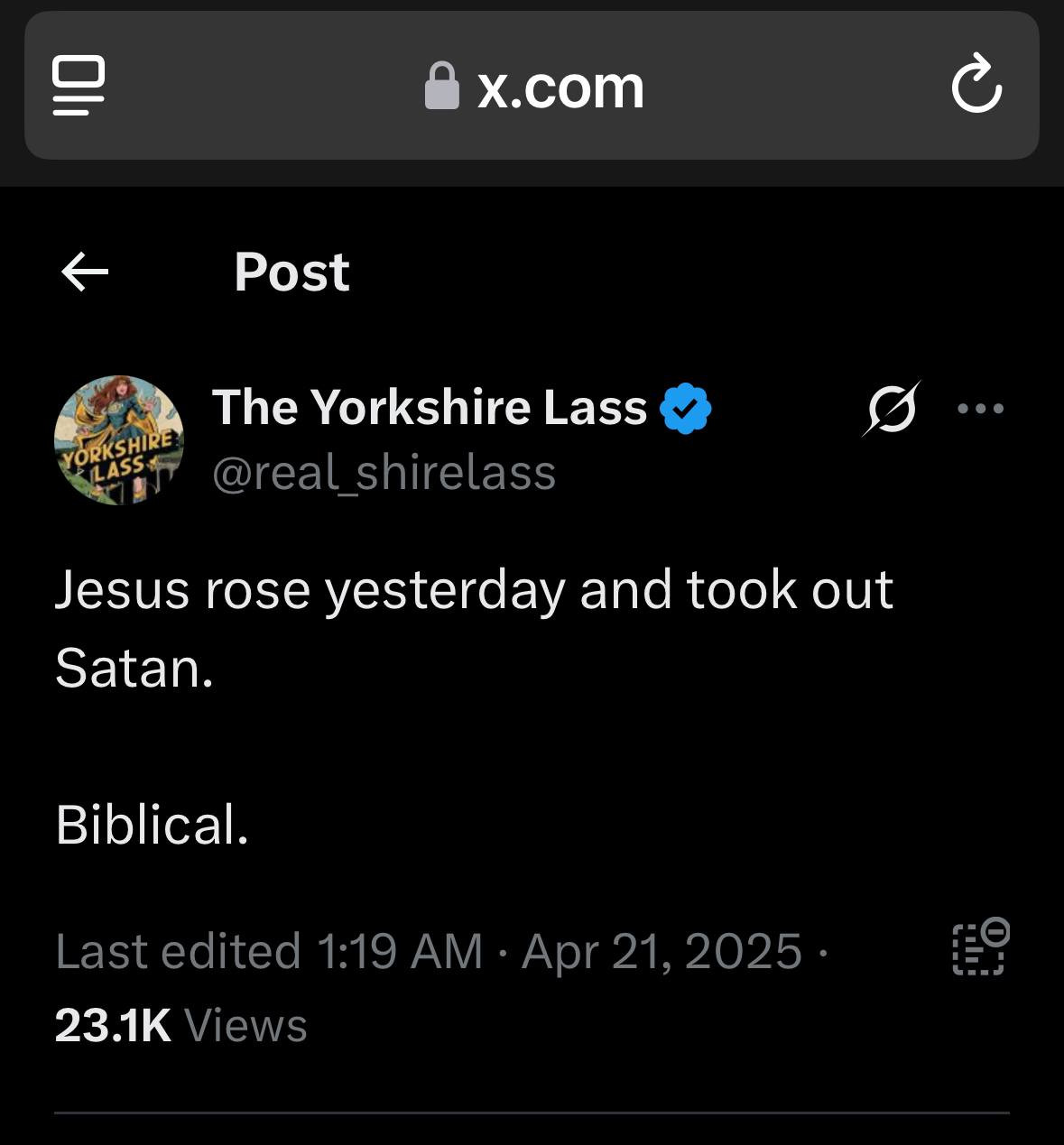Screen dimensions: 1064x1145
Task: Reload the page in the browser
Action: coord(976,86)
